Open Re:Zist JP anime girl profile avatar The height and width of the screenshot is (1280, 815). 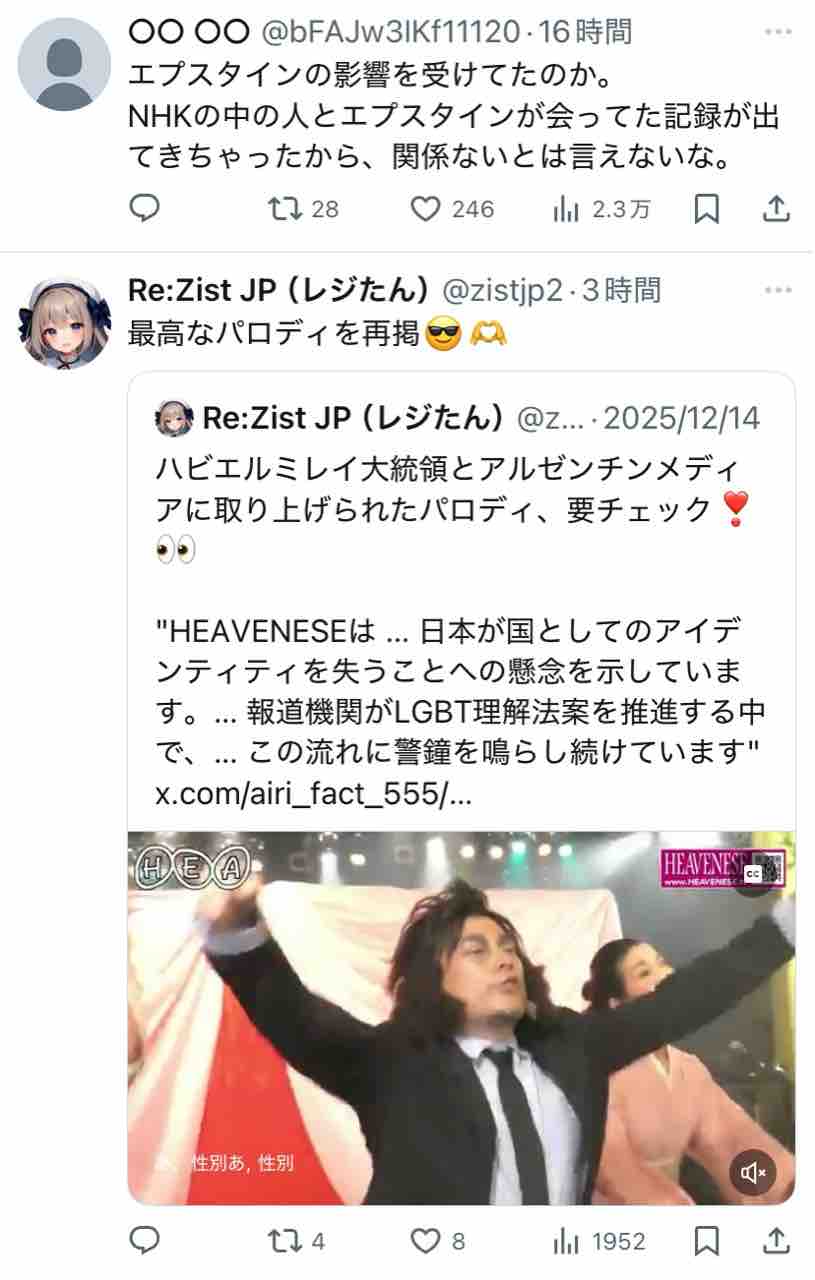(x=65, y=323)
